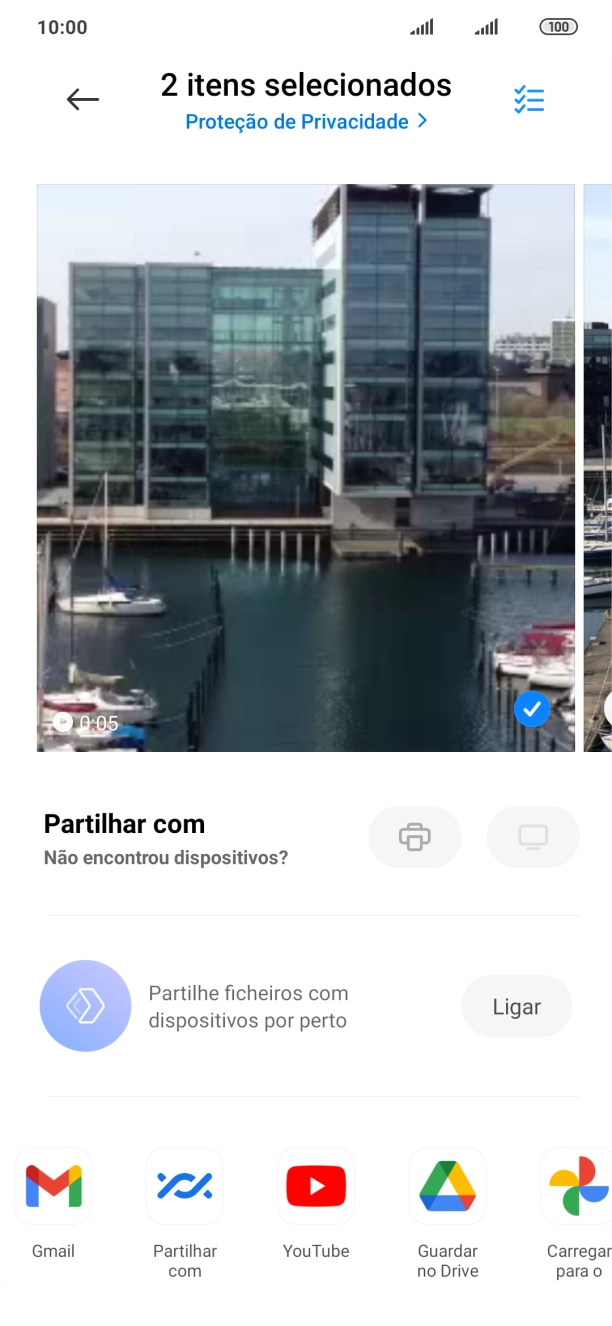
Task: Open the 0:05 video thumbnail
Action: (x=306, y=468)
